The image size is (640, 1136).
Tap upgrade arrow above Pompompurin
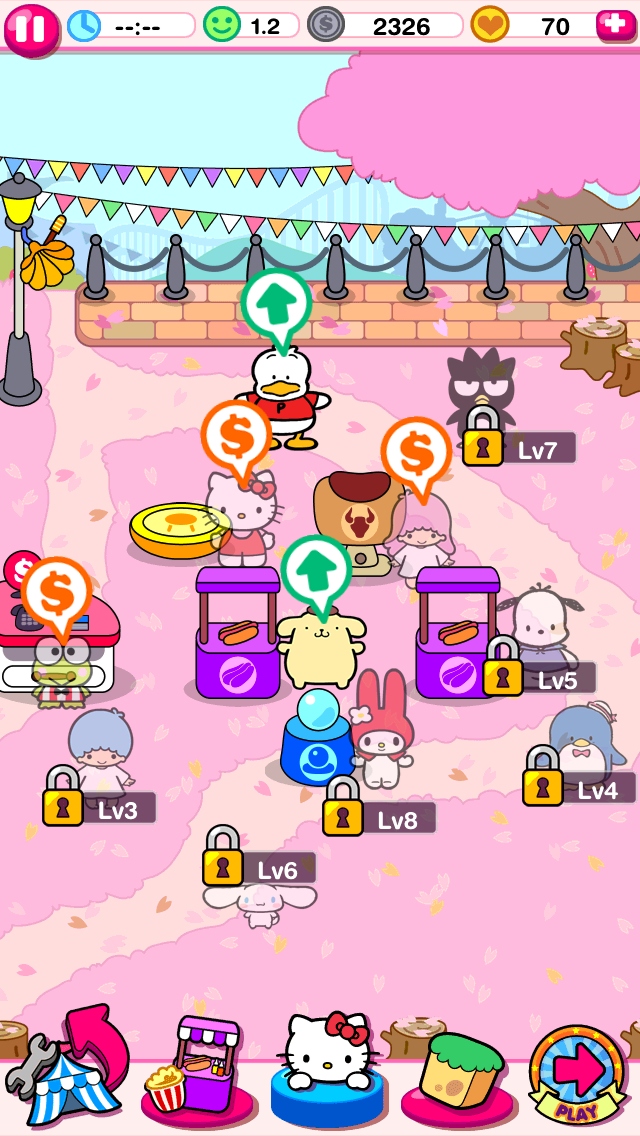[x=316, y=571]
